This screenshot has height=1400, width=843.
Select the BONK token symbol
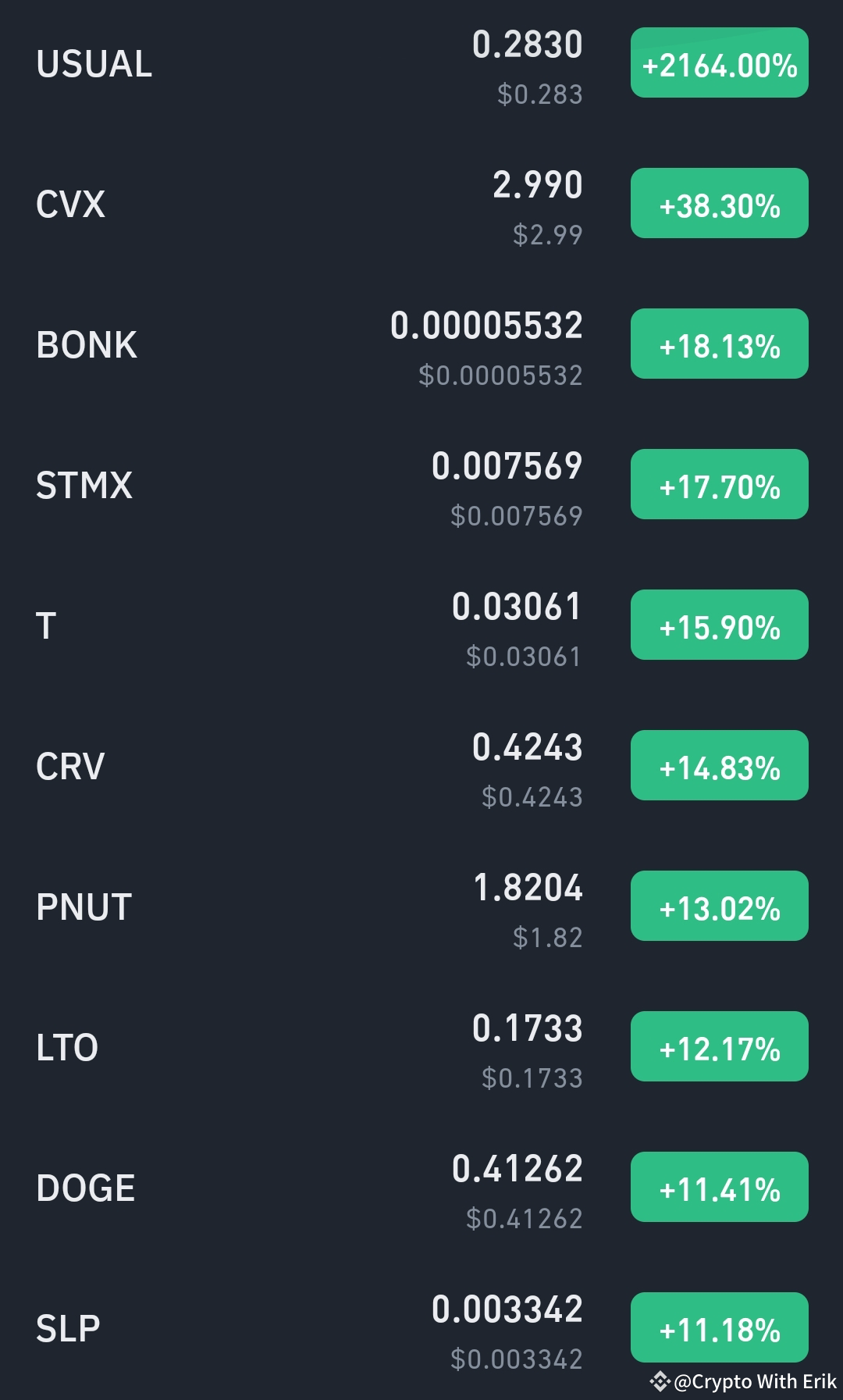click(86, 344)
